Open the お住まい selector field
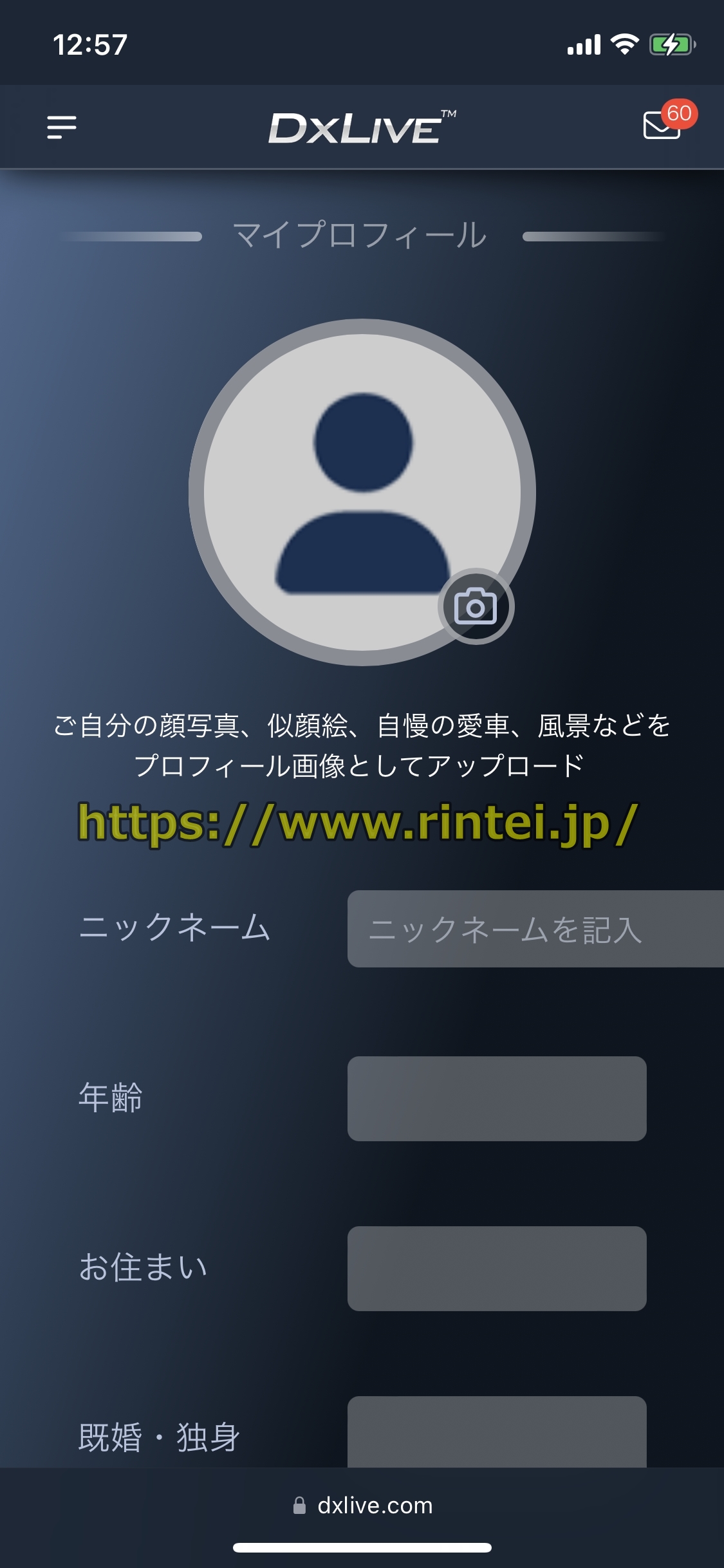This screenshot has height=1568, width=724. (x=497, y=1269)
